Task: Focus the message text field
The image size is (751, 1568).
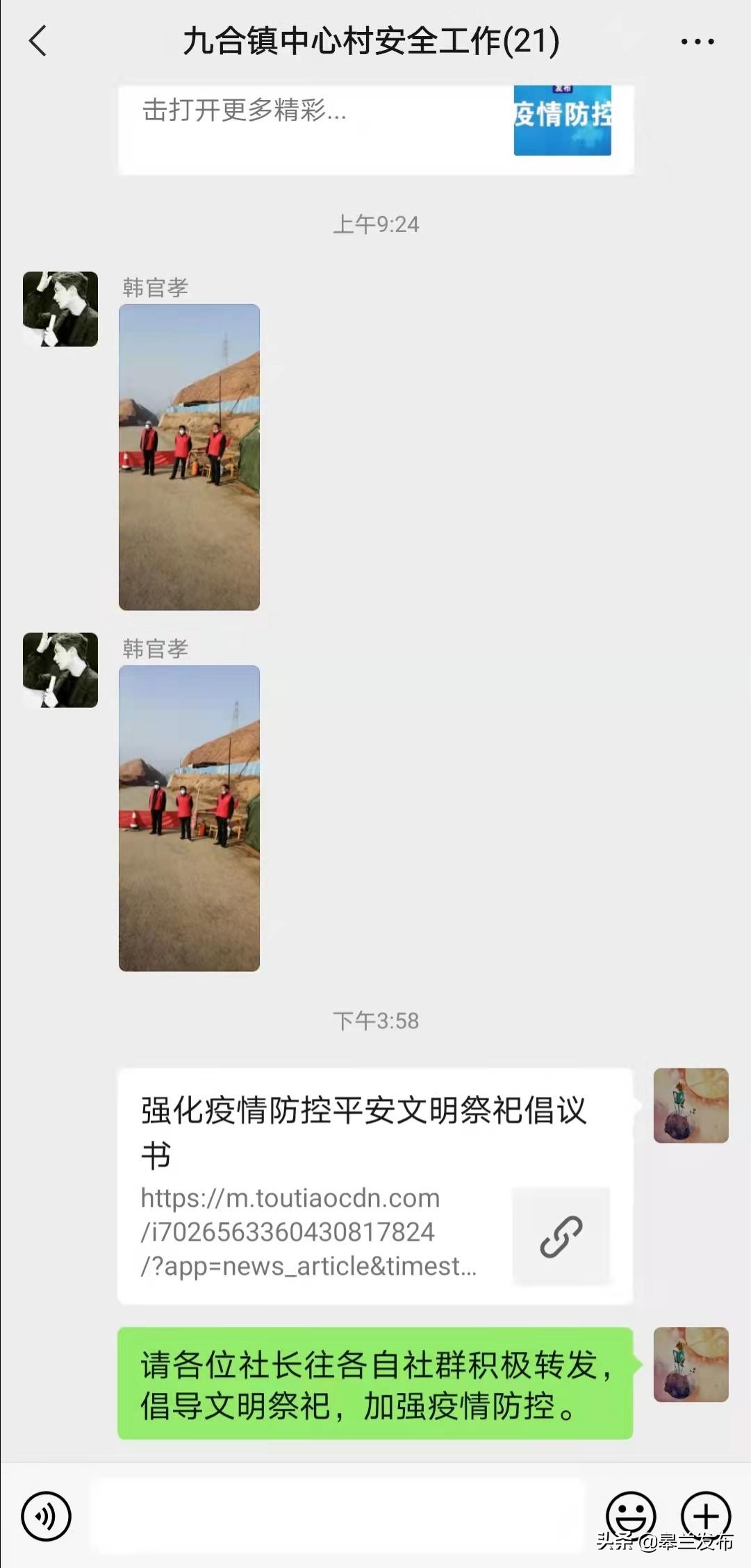Action: tap(337, 1515)
